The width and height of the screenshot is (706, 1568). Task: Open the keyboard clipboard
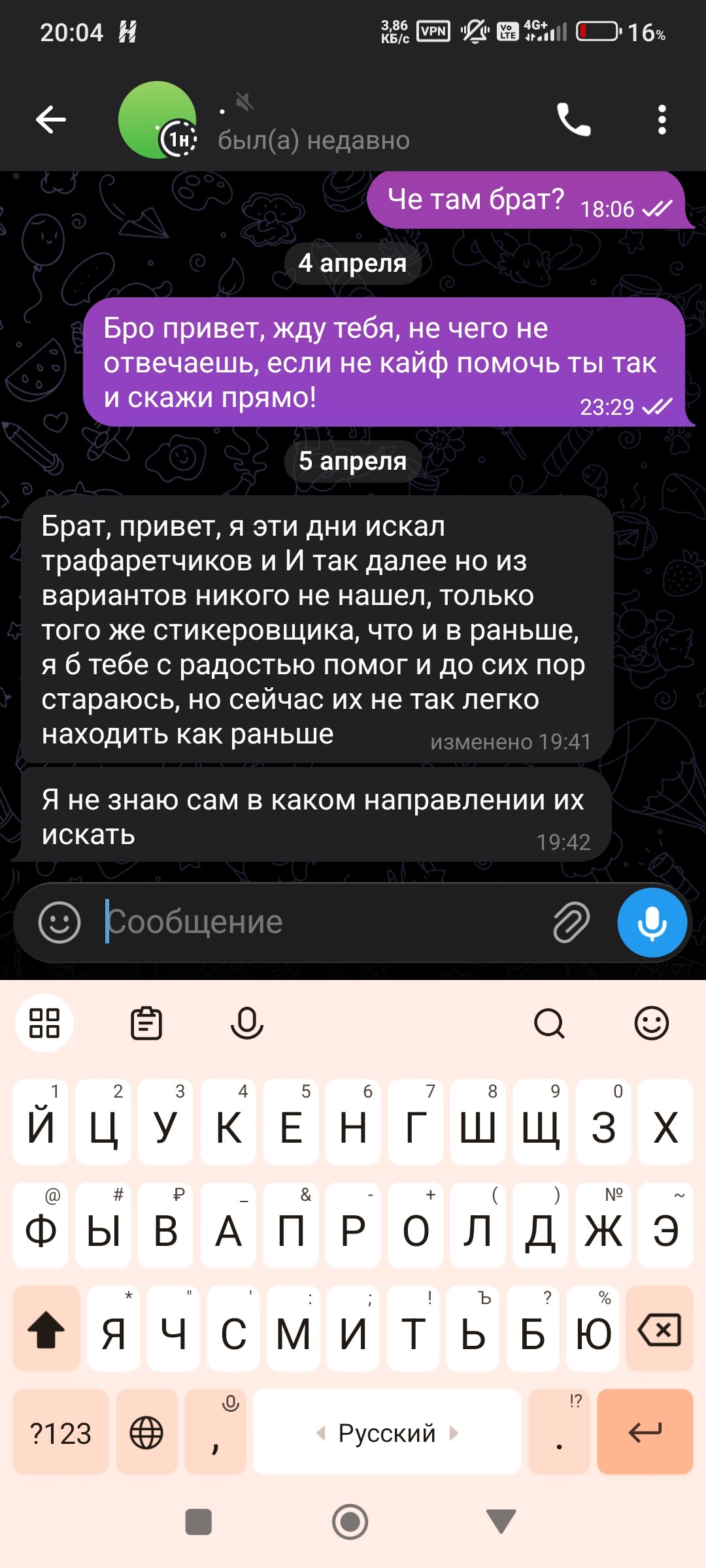click(x=146, y=1023)
